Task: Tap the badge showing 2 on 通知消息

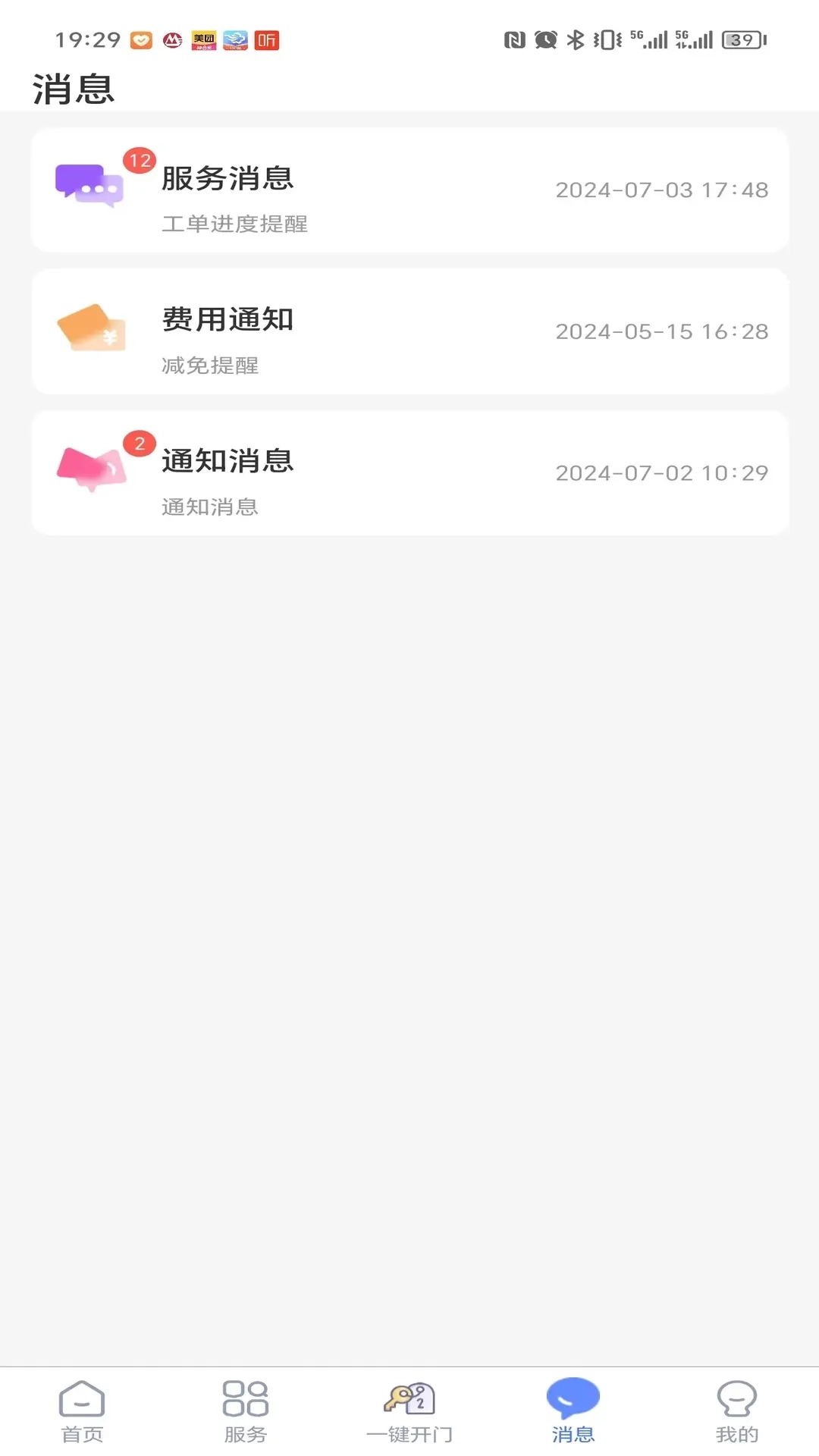Action: tap(139, 445)
